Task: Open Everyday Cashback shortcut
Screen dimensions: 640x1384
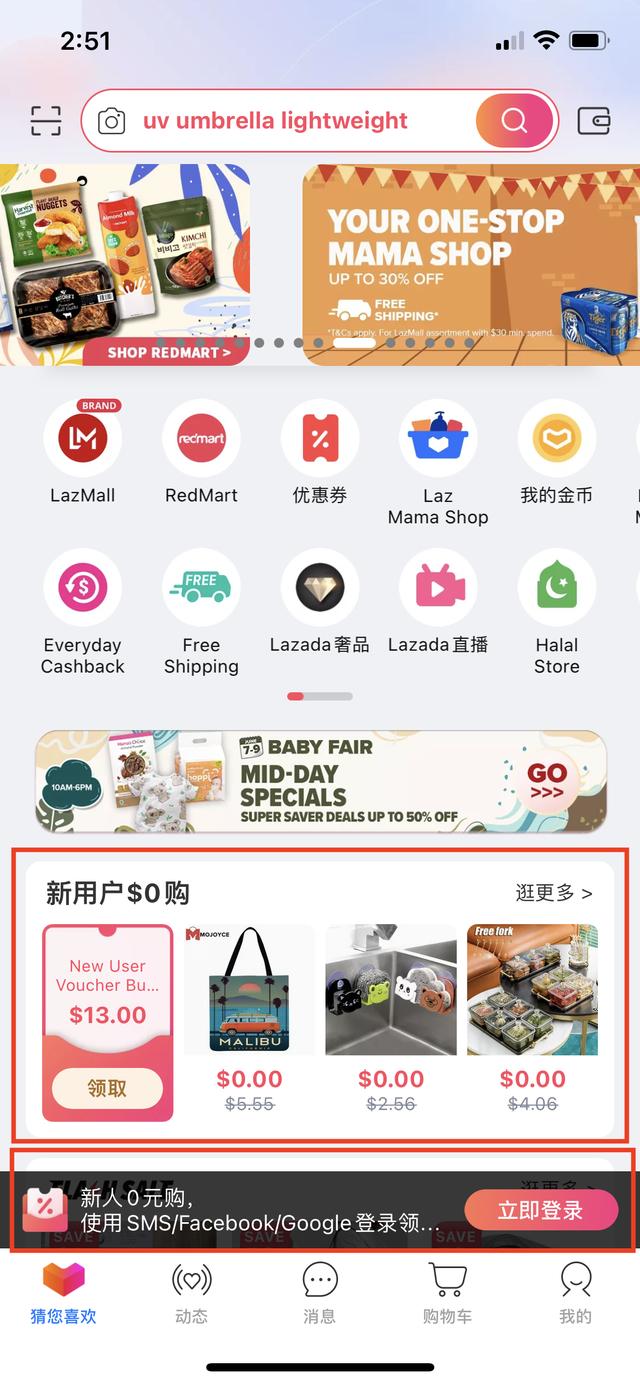Action: pyautogui.click(x=83, y=590)
